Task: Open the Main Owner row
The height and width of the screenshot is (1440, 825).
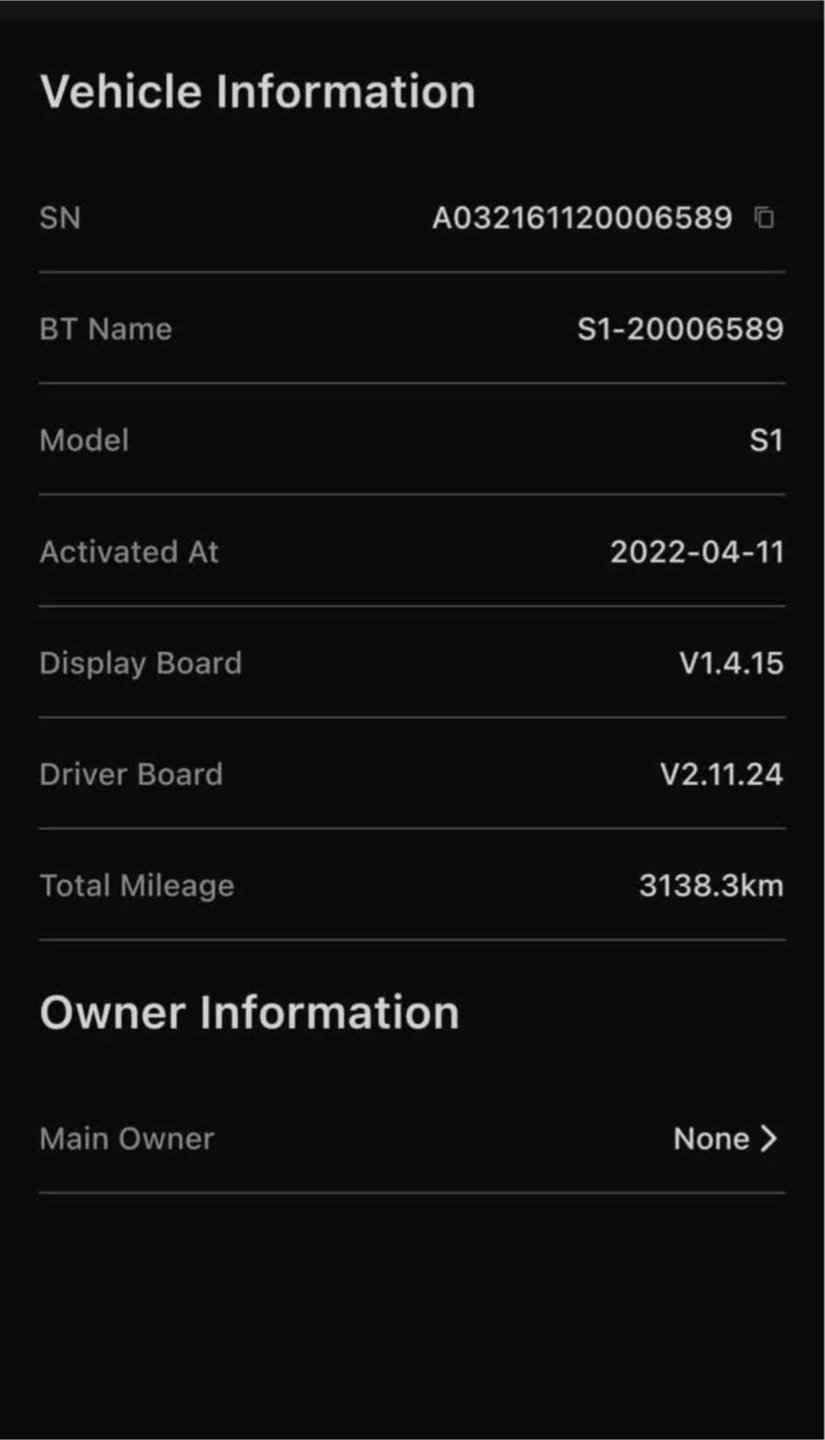Action: click(x=412, y=1138)
